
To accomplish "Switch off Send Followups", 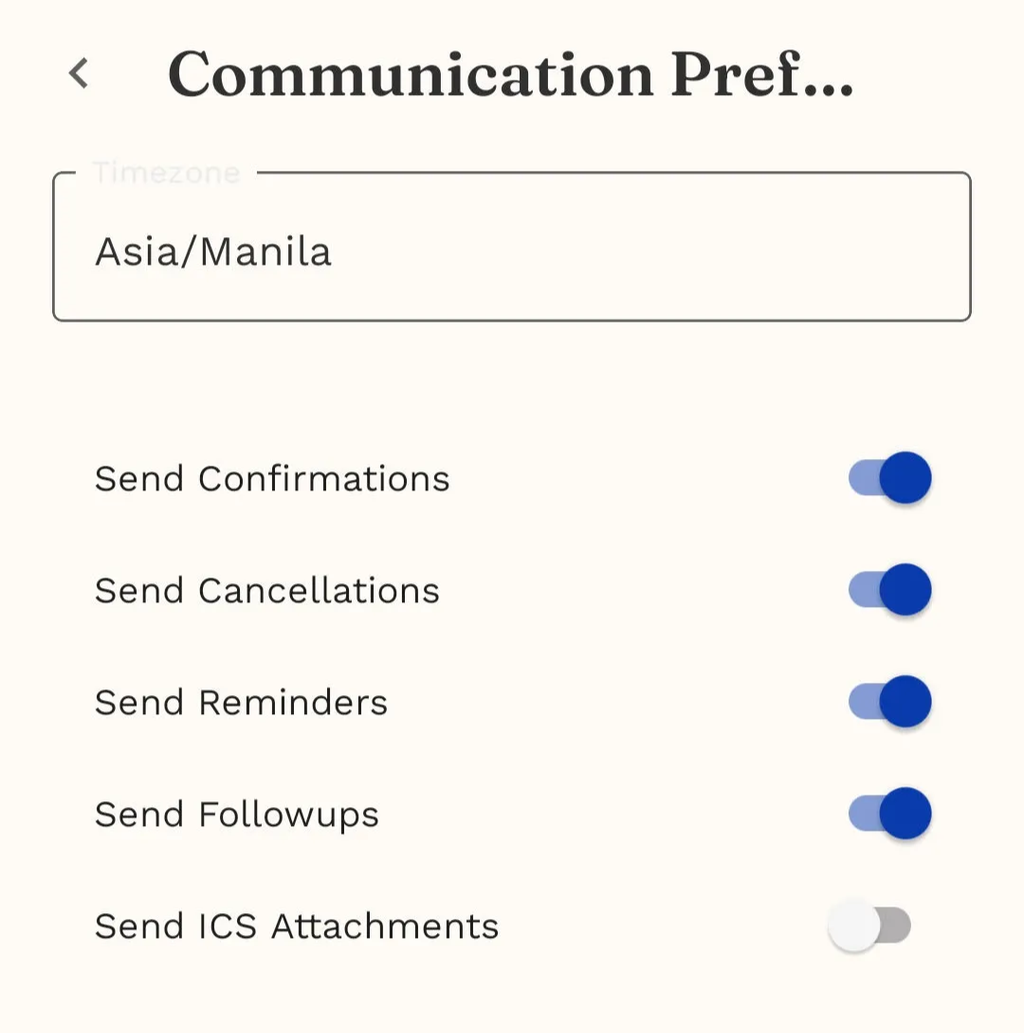I will 889,814.
